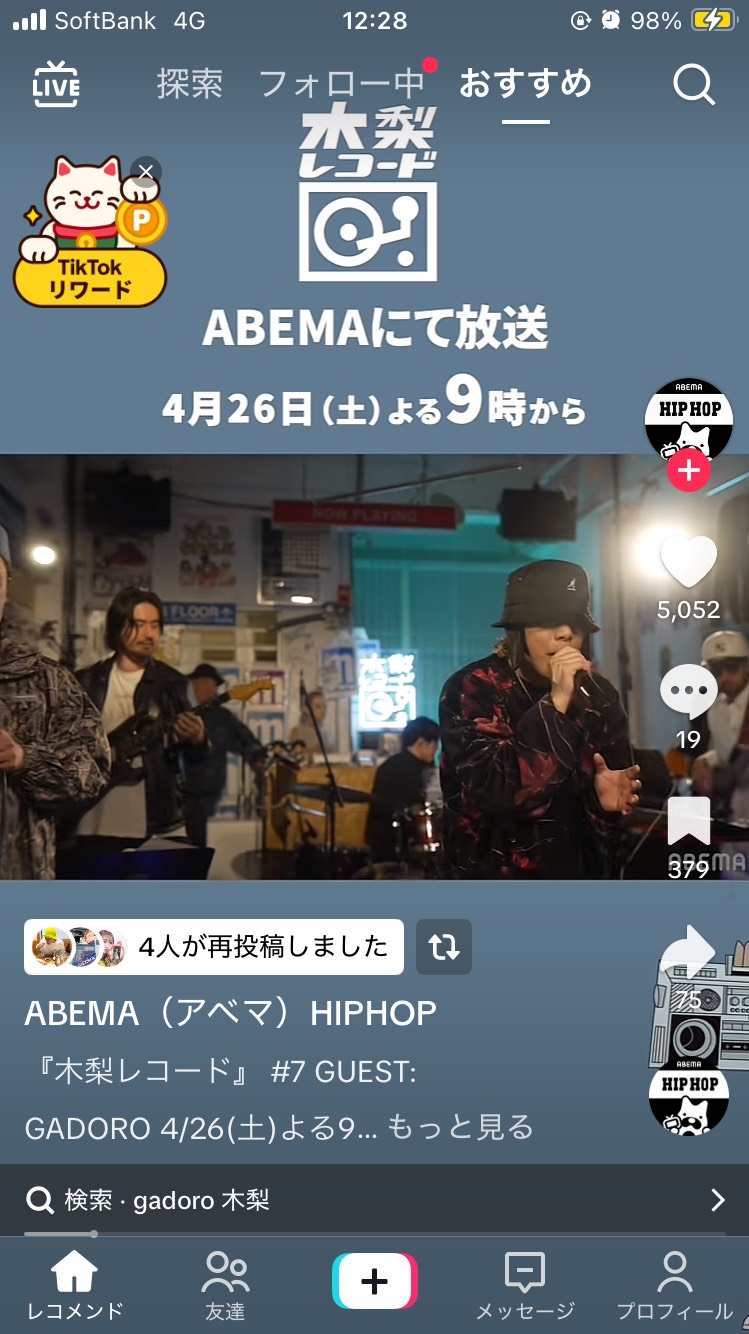Viewport: 749px width, 1334px height.
Task: Open the spinning sound disc
Action: (x=689, y=1096)
